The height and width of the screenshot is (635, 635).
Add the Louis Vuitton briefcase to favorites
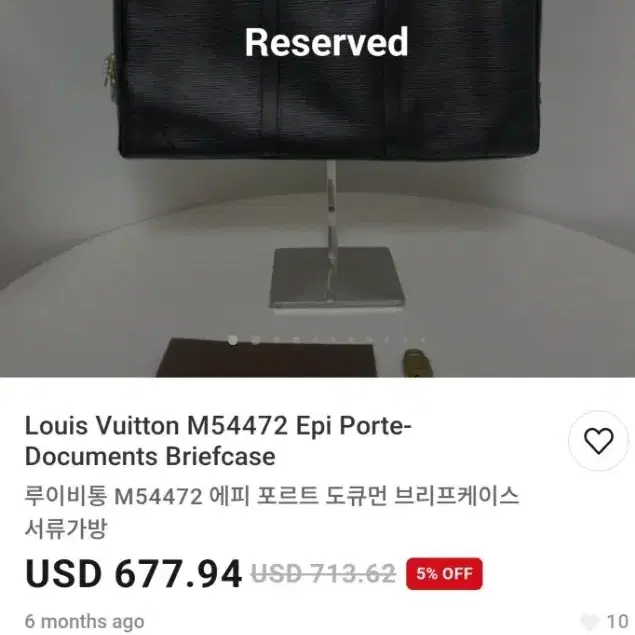(598, 441)
